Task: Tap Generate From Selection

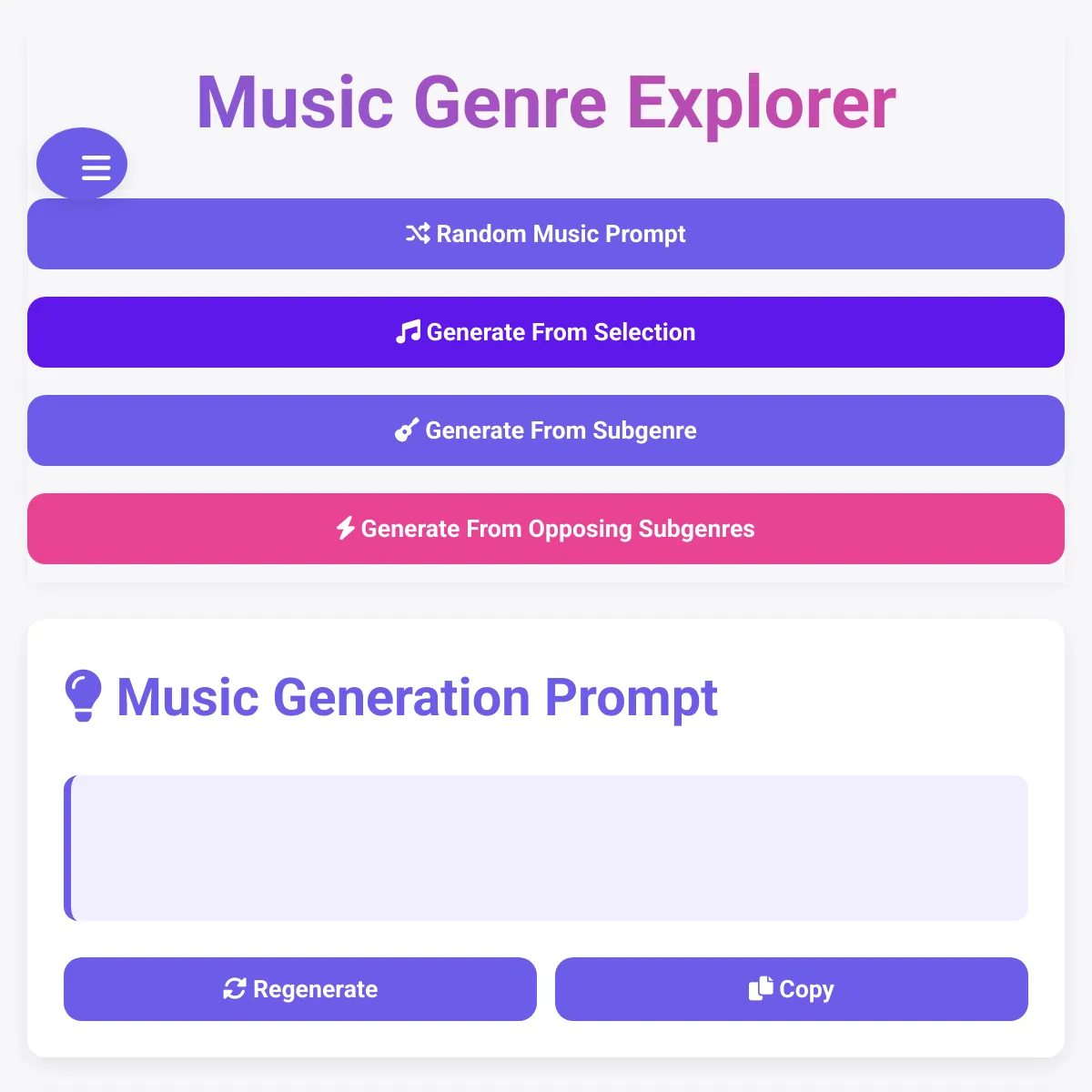Action: (546, 332)
